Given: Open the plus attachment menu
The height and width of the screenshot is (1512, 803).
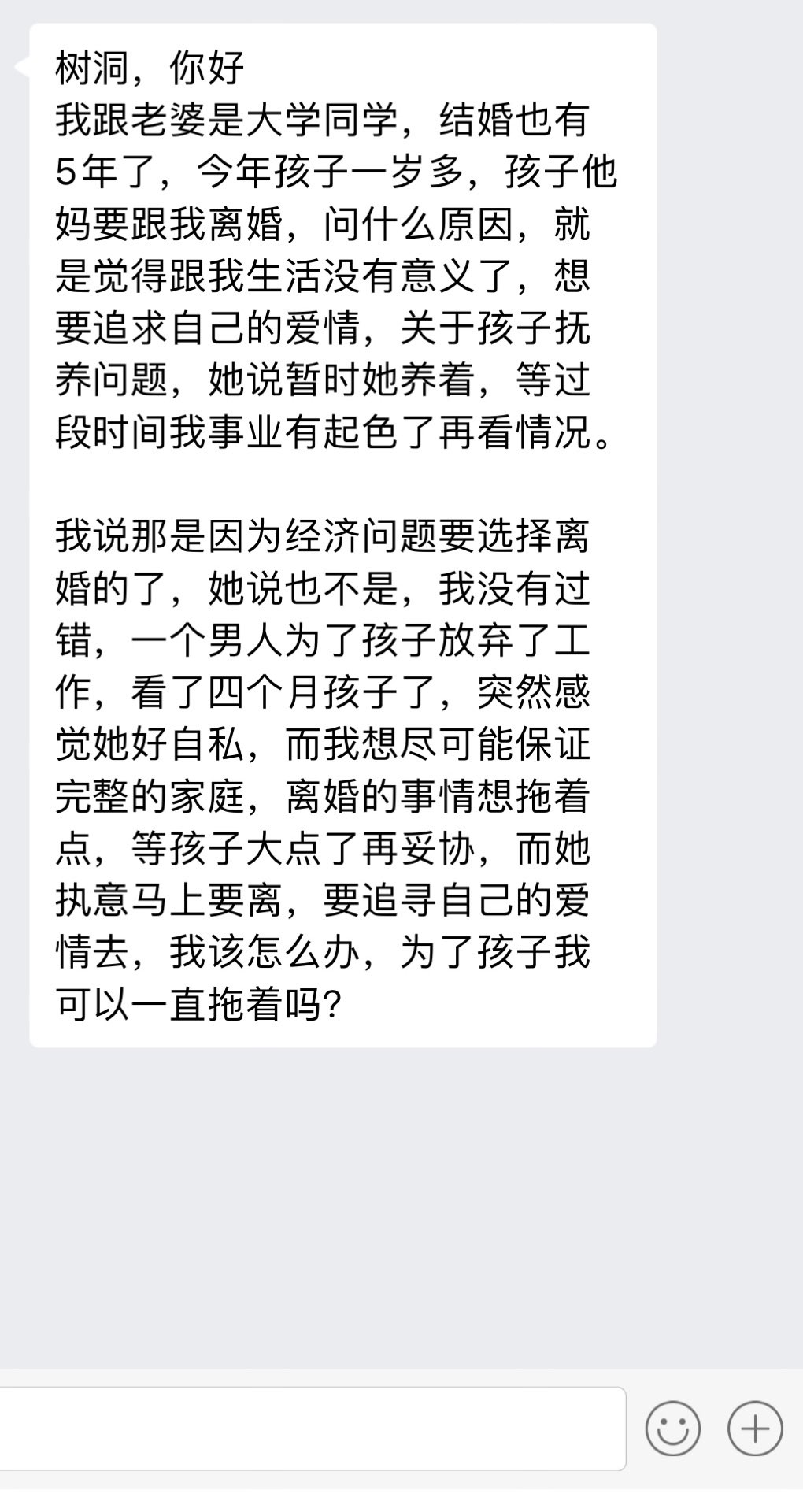Looking at the screenshot, I should click(754, 1428).
